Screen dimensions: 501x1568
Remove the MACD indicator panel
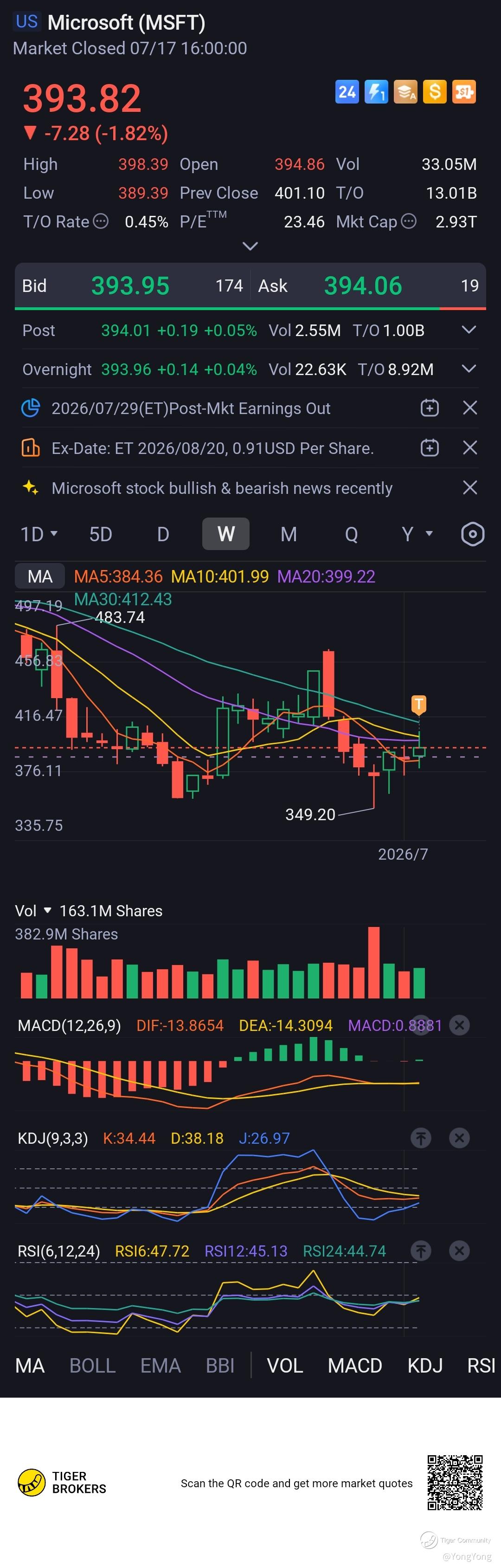pos(460,1026)
